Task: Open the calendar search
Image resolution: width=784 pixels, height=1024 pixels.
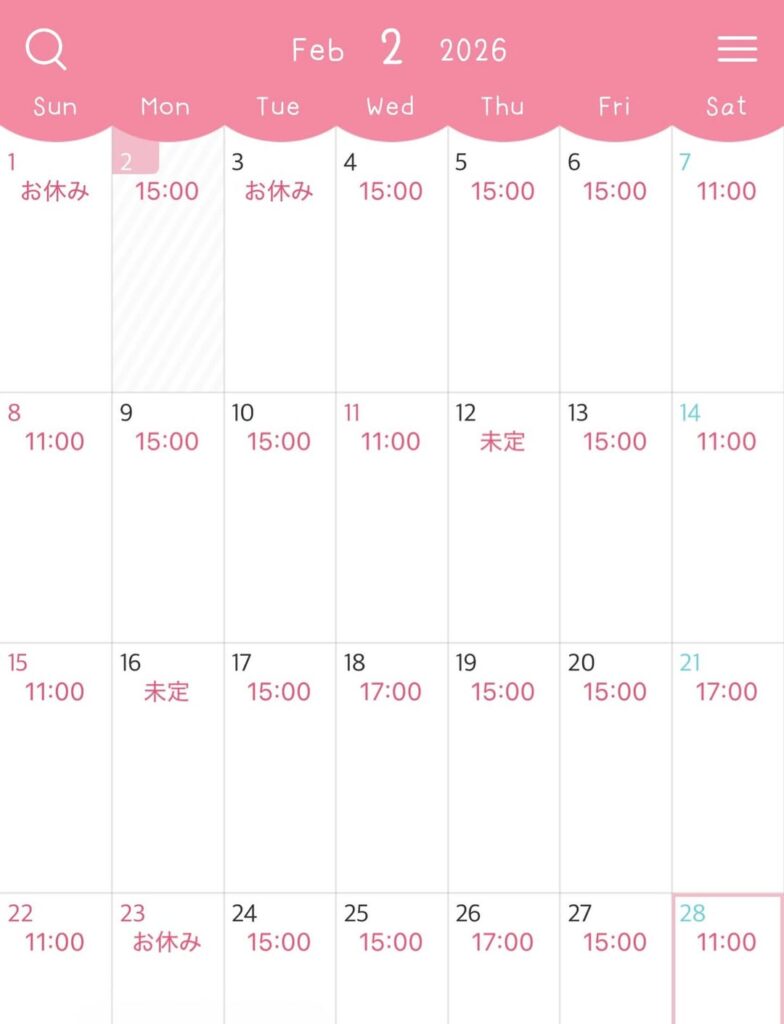Action: [45, 48]
